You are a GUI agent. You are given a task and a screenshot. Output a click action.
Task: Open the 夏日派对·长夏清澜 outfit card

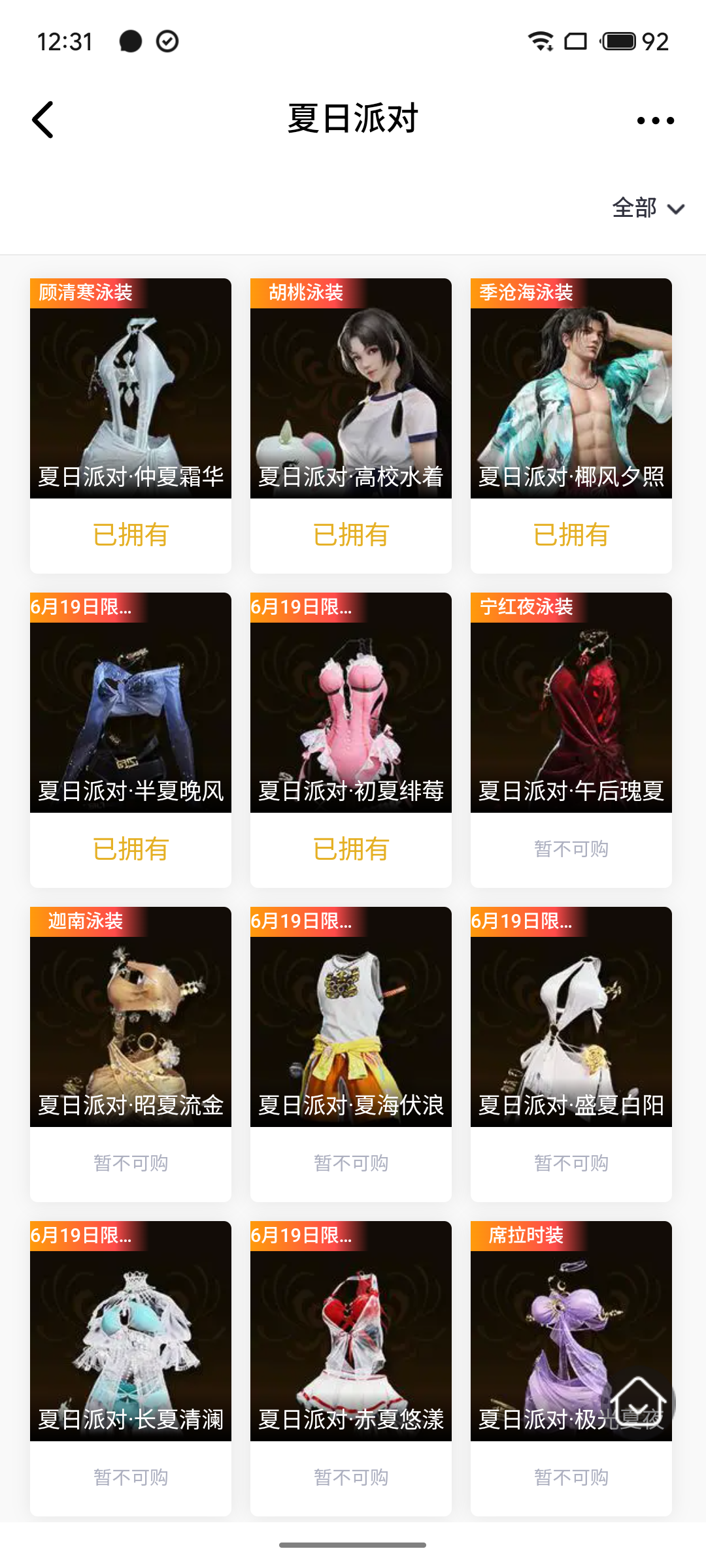coord(131,1331)
